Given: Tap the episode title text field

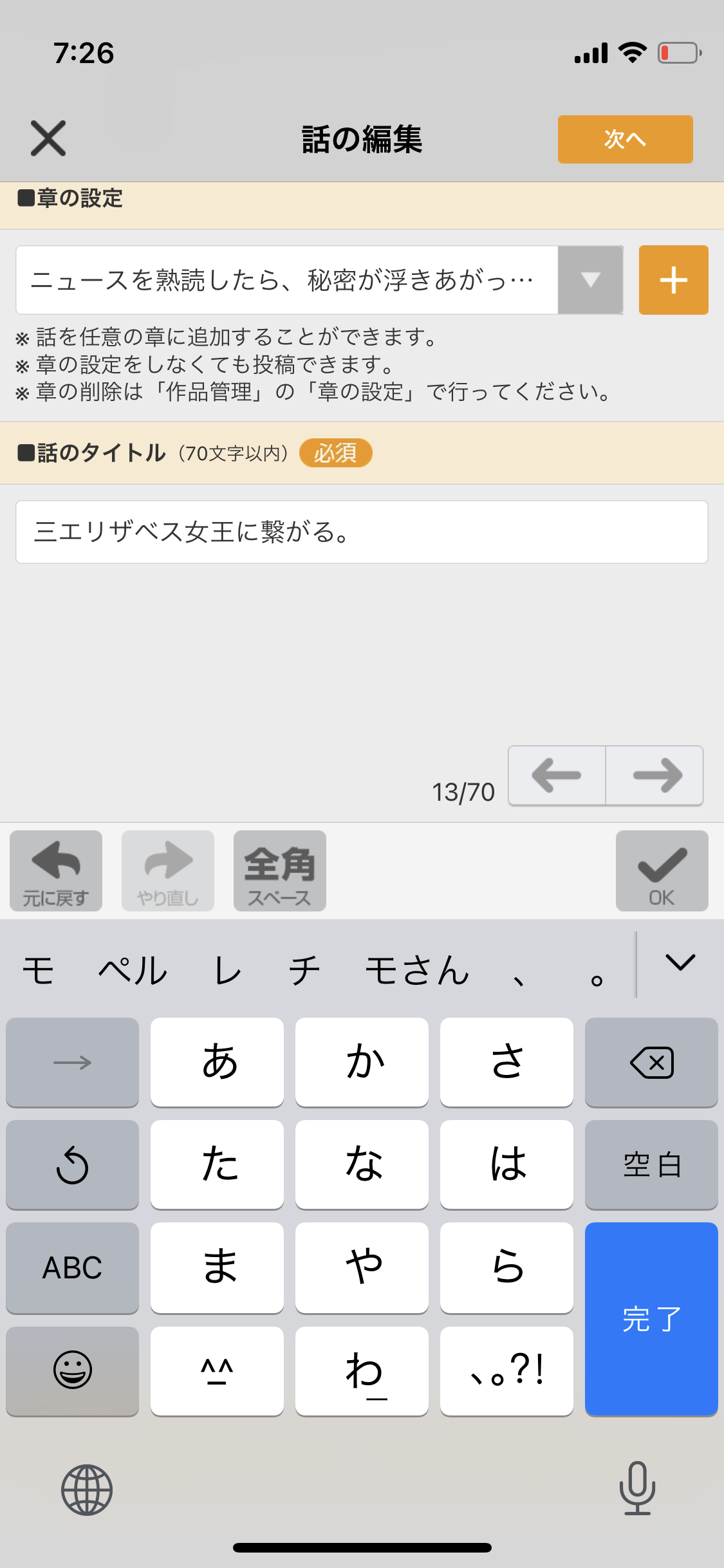Looking at the screenshot, I should (x=362, y=532).
